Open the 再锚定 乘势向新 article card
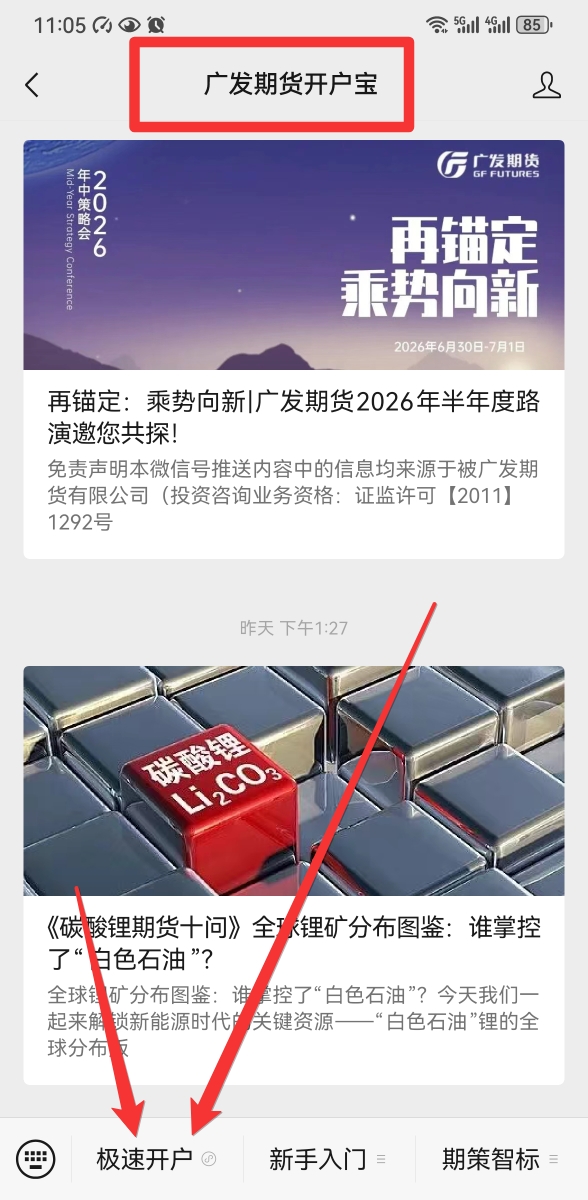 click(294, 349)
